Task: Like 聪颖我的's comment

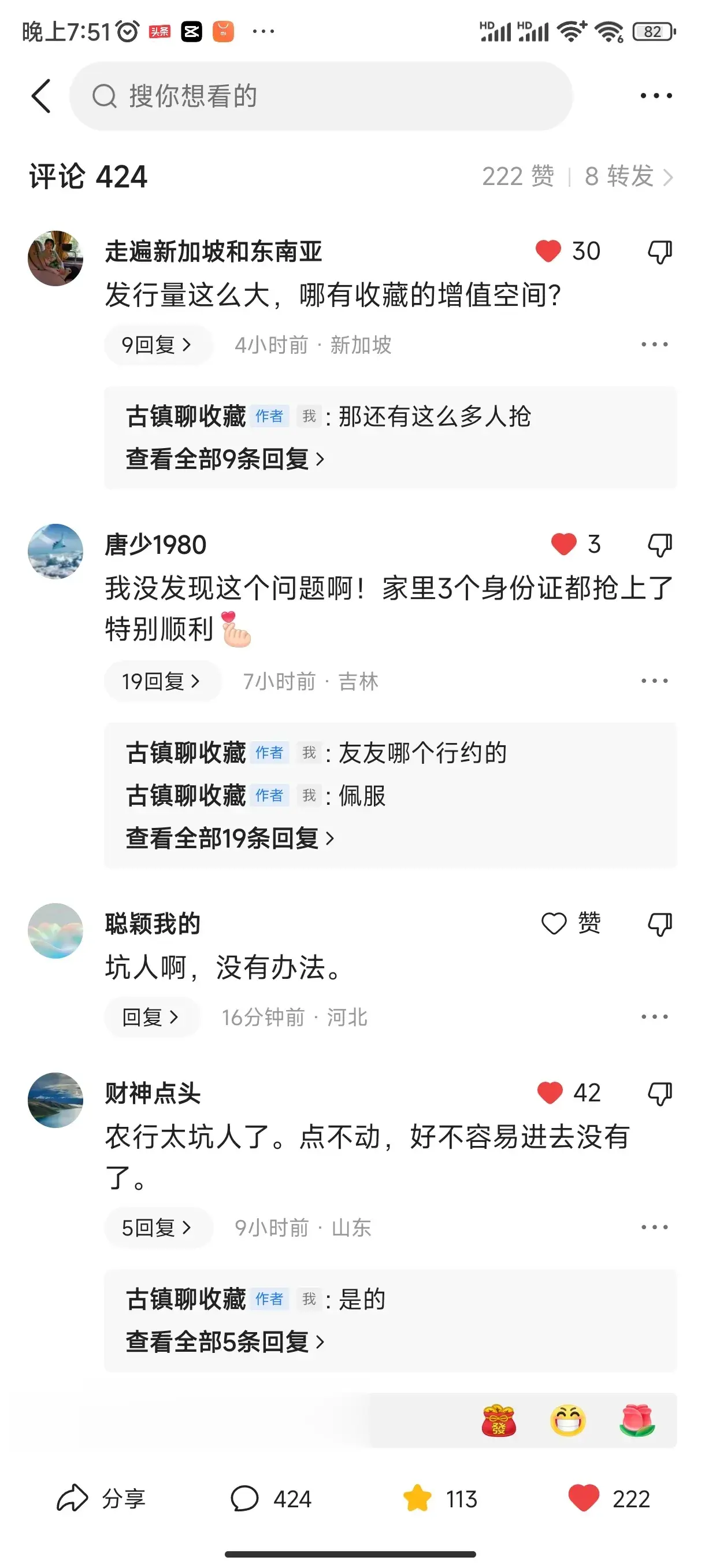Action: point(554,923)
